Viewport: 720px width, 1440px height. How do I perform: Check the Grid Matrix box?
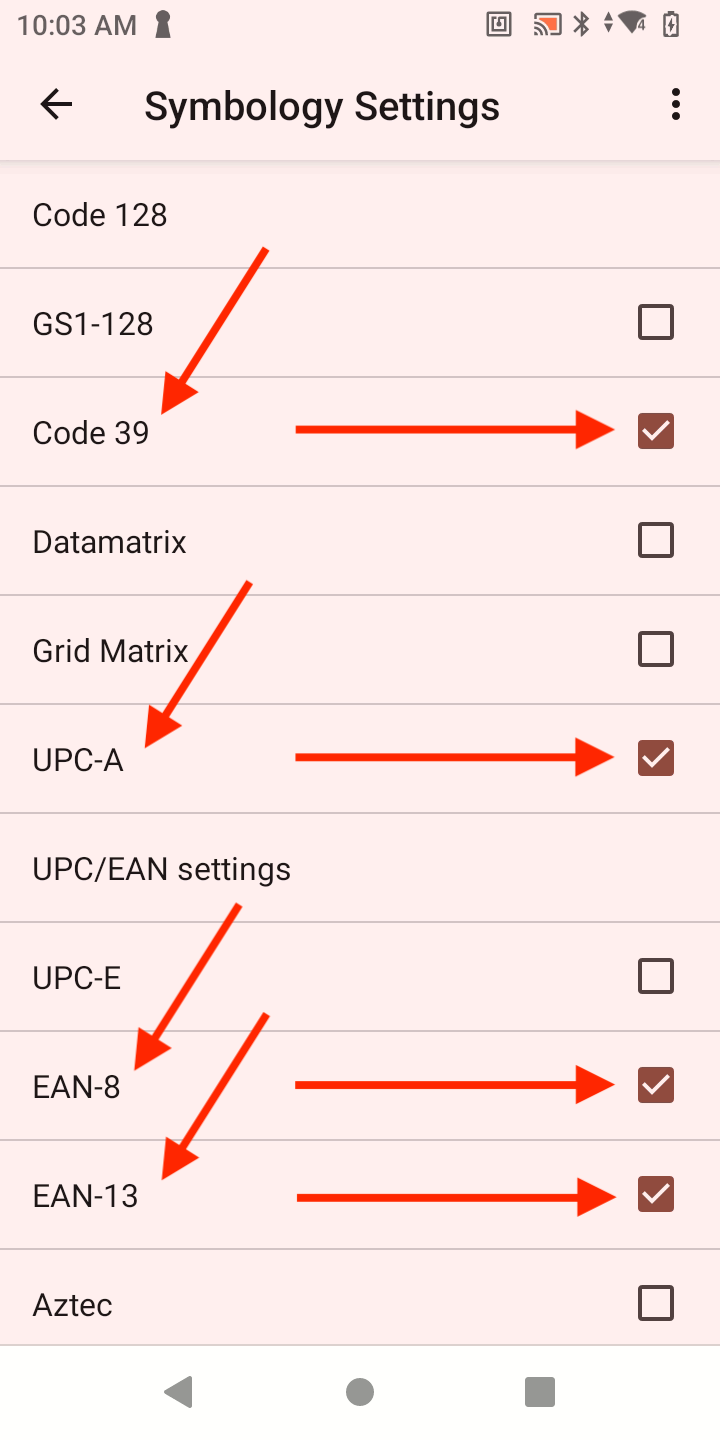(x=656, y=650)
